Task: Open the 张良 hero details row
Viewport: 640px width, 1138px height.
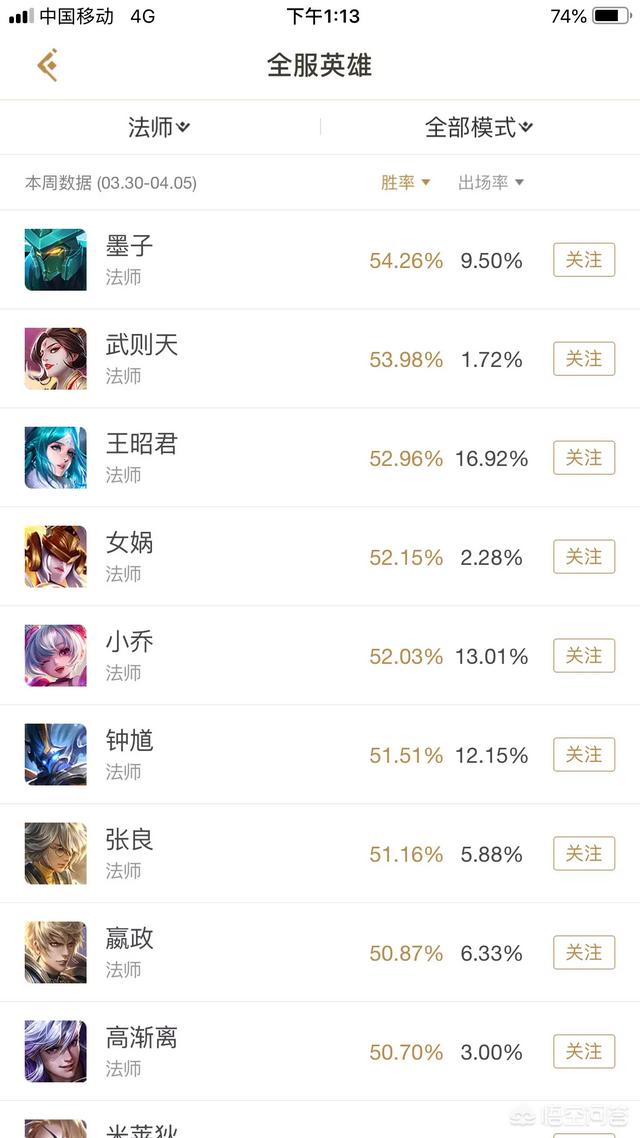Action: [x=320, y=854]
